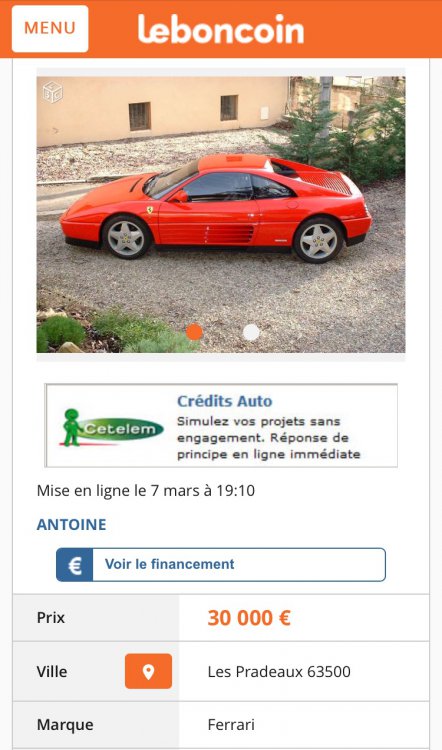Select the second photo indicator dot
442x750 pixels.
[251, 332]
